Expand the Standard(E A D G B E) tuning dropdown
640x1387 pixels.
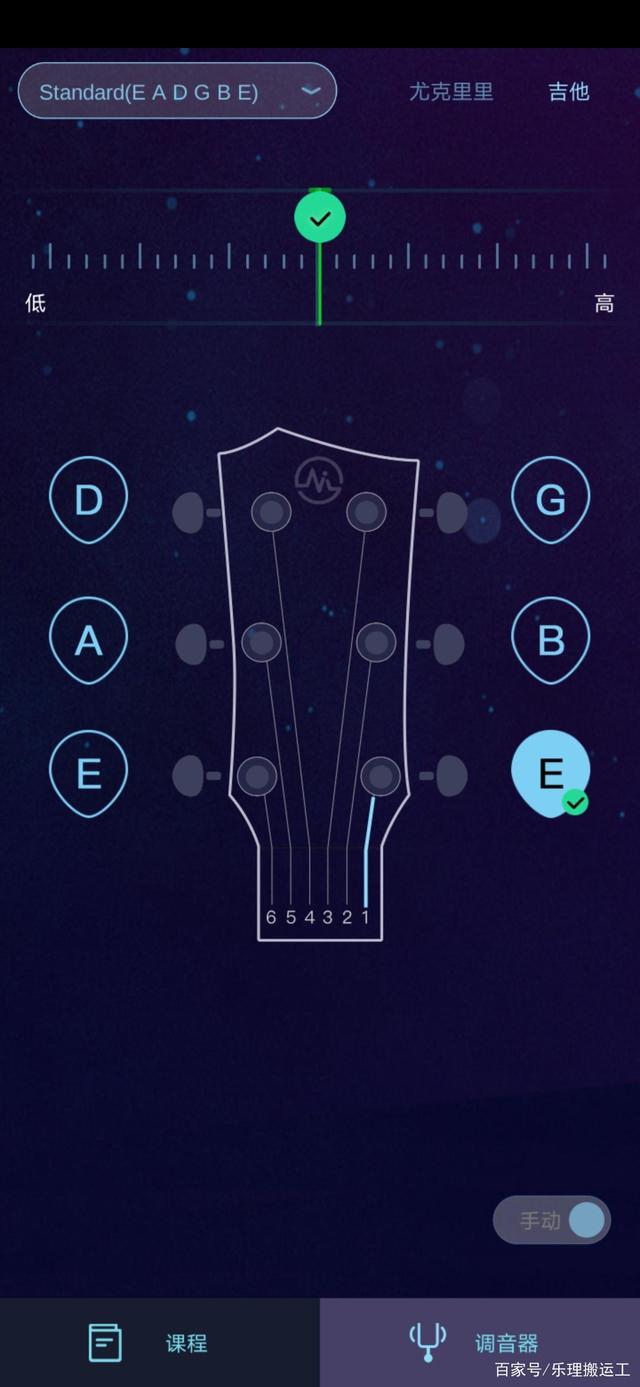coord(177,92)
